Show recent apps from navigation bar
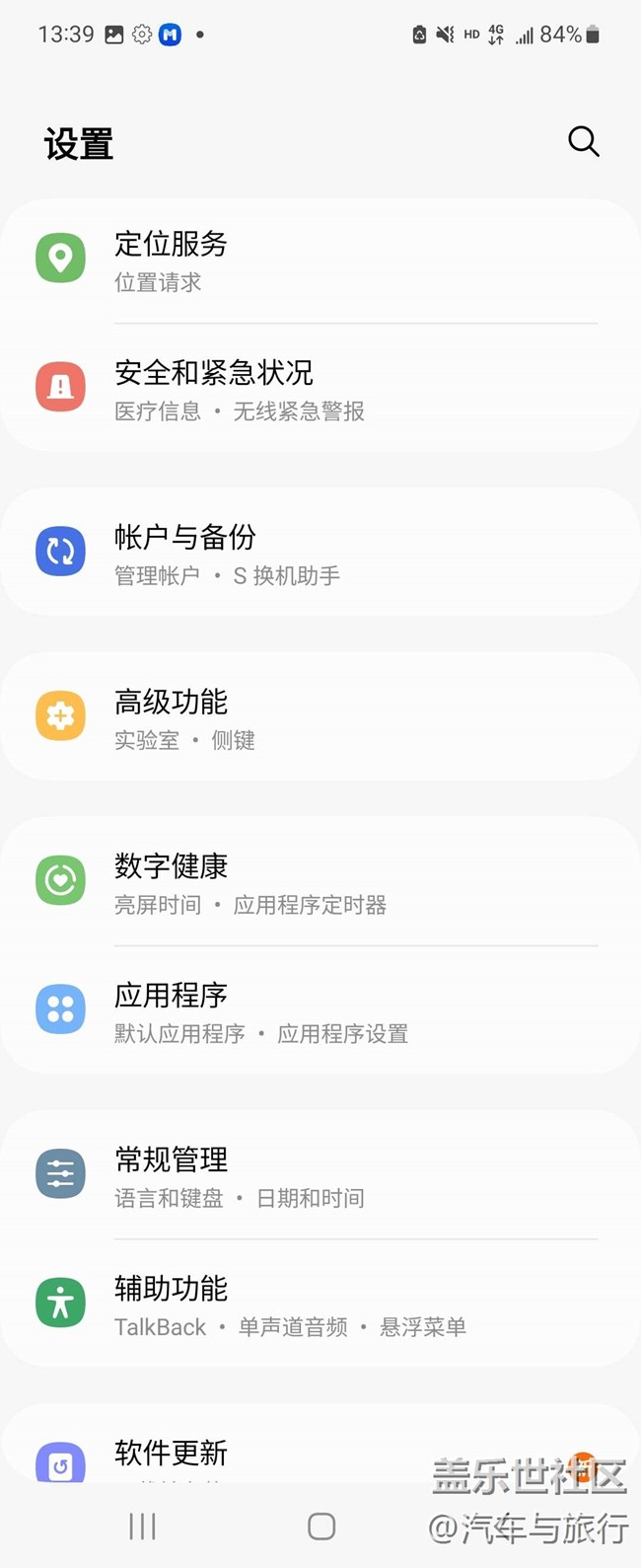The width and height of the screenshot is (641, 1568). click(142, 1527)
